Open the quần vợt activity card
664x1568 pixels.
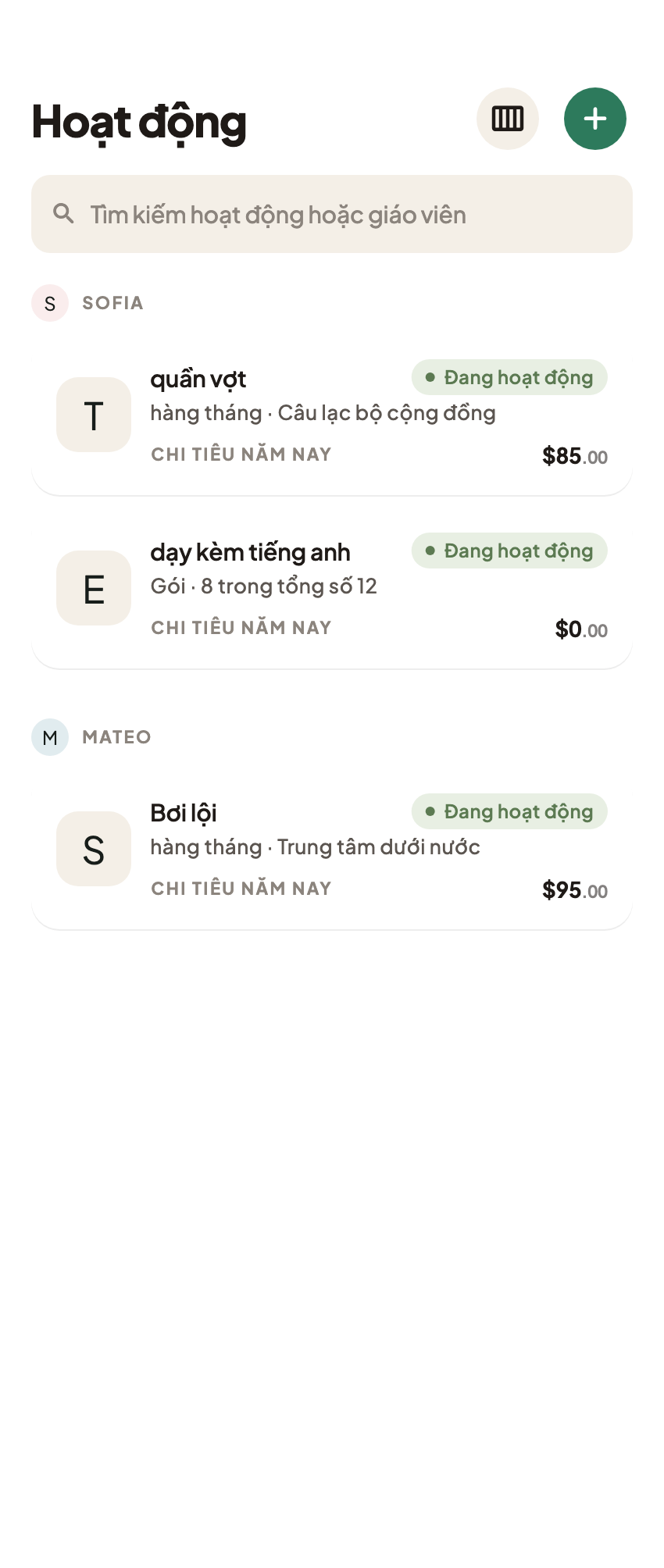pyautogui.click(x=332, y=415)
